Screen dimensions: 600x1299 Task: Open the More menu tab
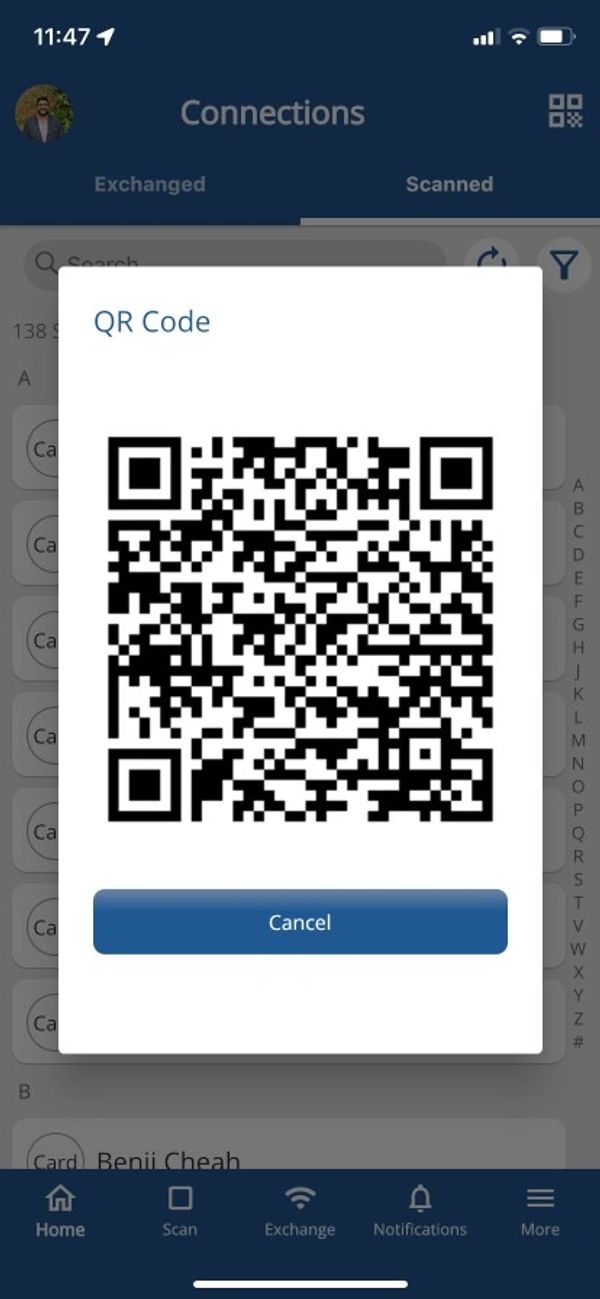tap(540, 1212)
